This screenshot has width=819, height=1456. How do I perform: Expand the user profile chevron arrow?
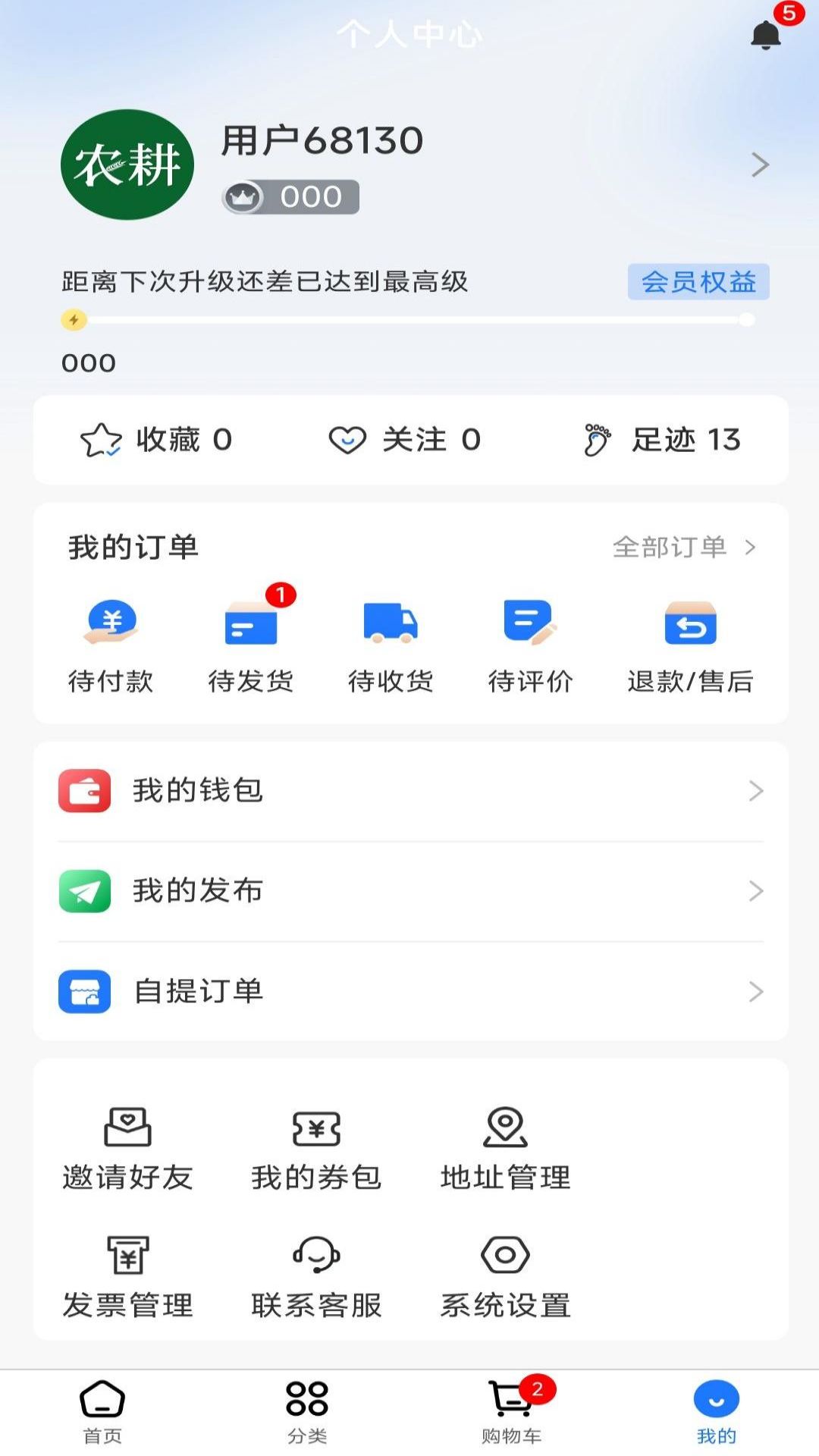click(759, 165)
